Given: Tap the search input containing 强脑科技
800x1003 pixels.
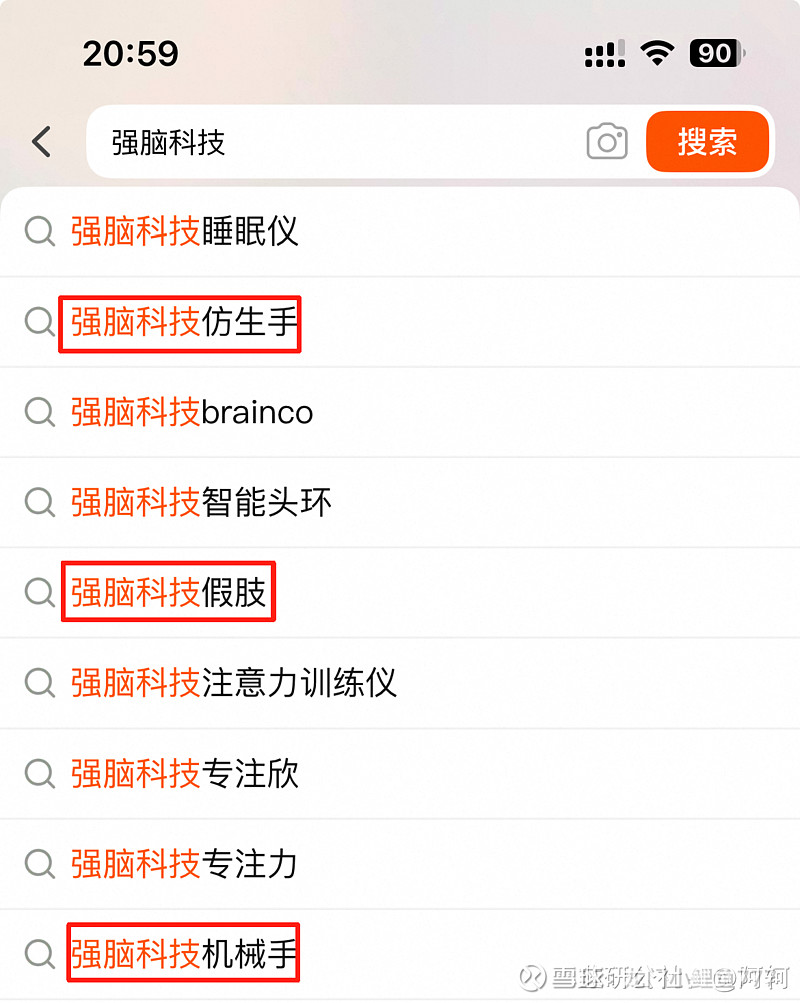Looking at the screenshot, I should tap(300, 142).
